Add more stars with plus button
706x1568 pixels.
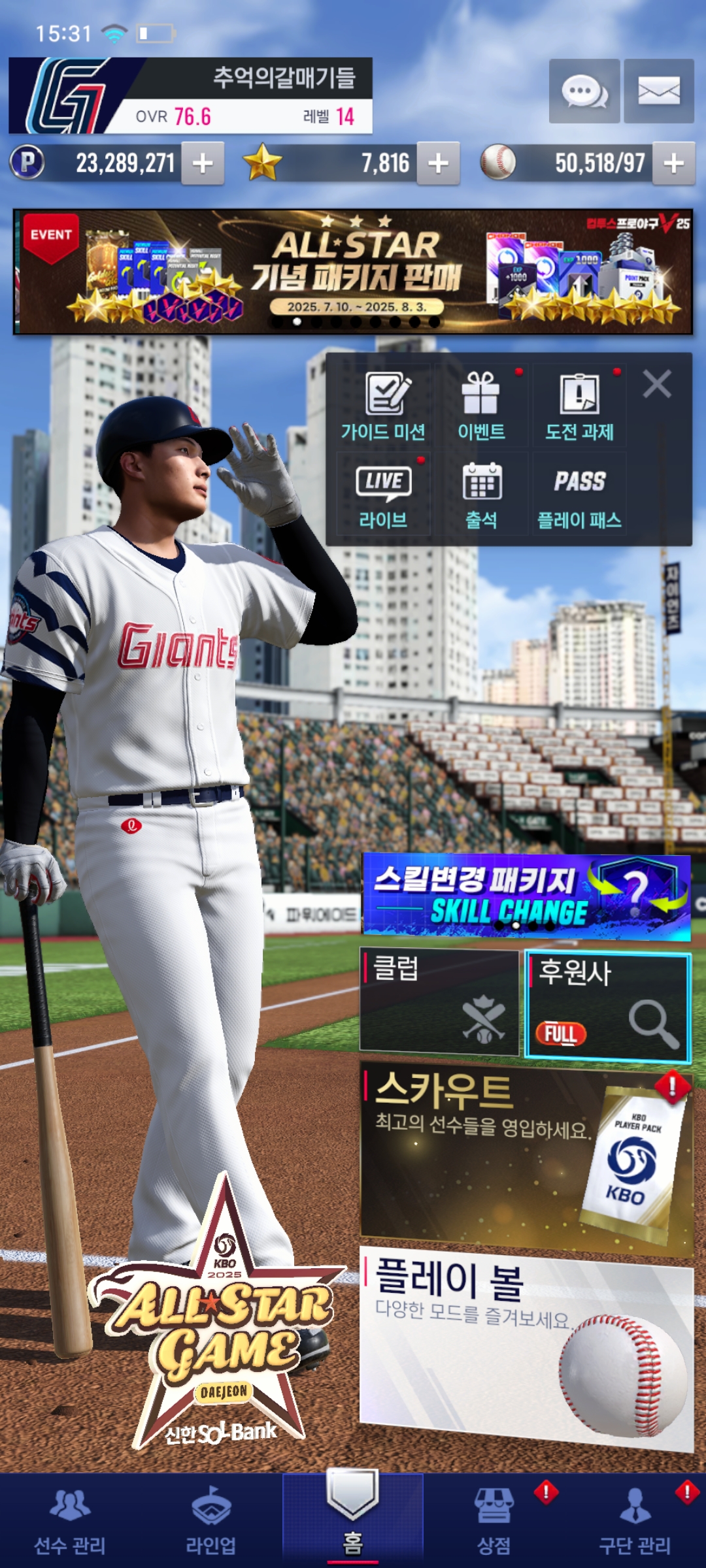(x=438, y=163)
